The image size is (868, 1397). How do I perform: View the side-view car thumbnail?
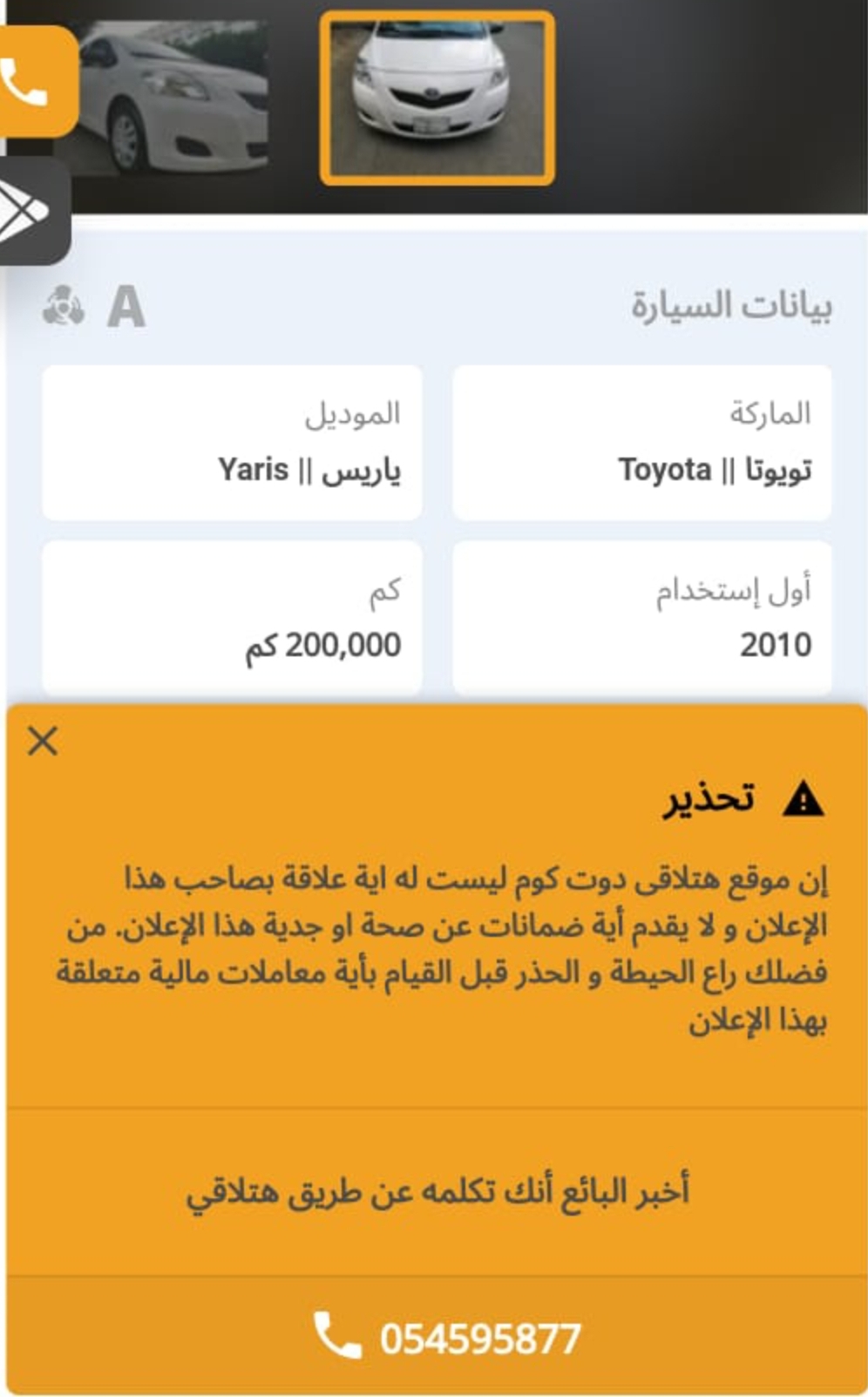(x=174, y=98)
